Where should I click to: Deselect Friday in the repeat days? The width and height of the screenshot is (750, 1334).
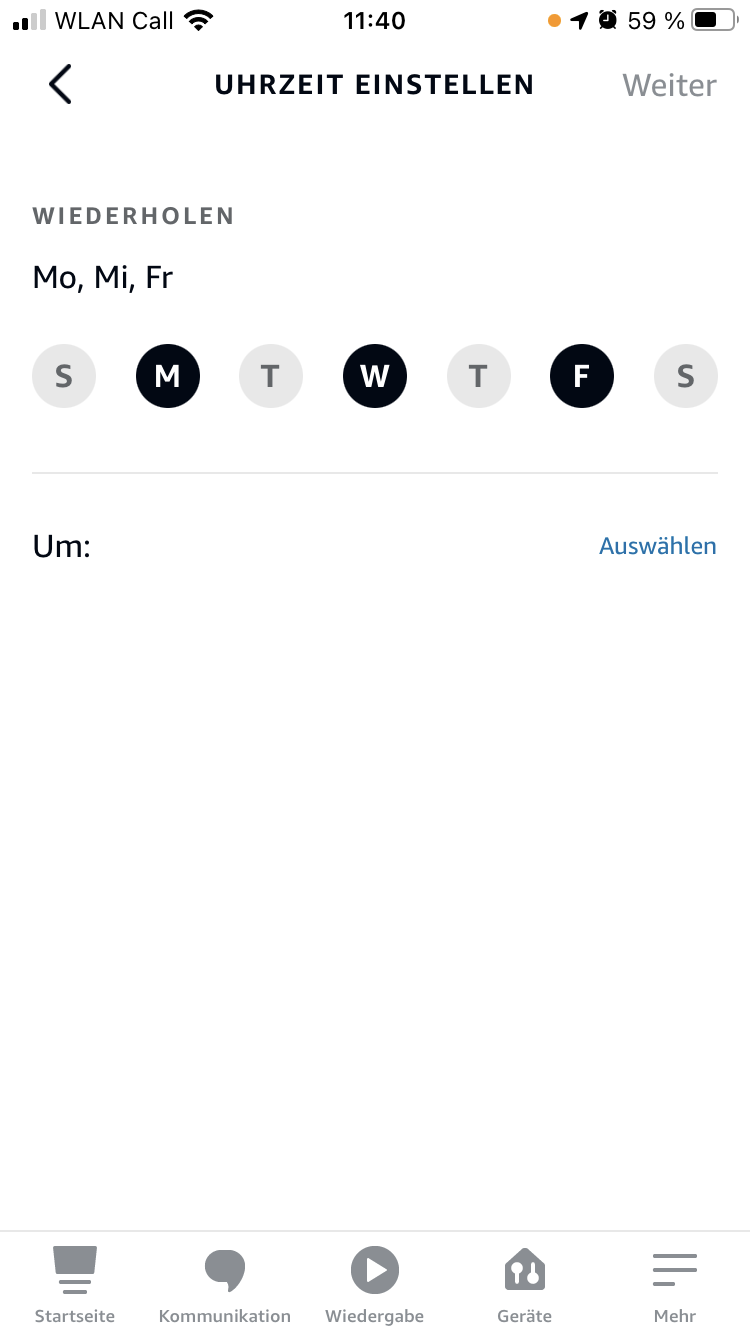click(x=582, y=376)
